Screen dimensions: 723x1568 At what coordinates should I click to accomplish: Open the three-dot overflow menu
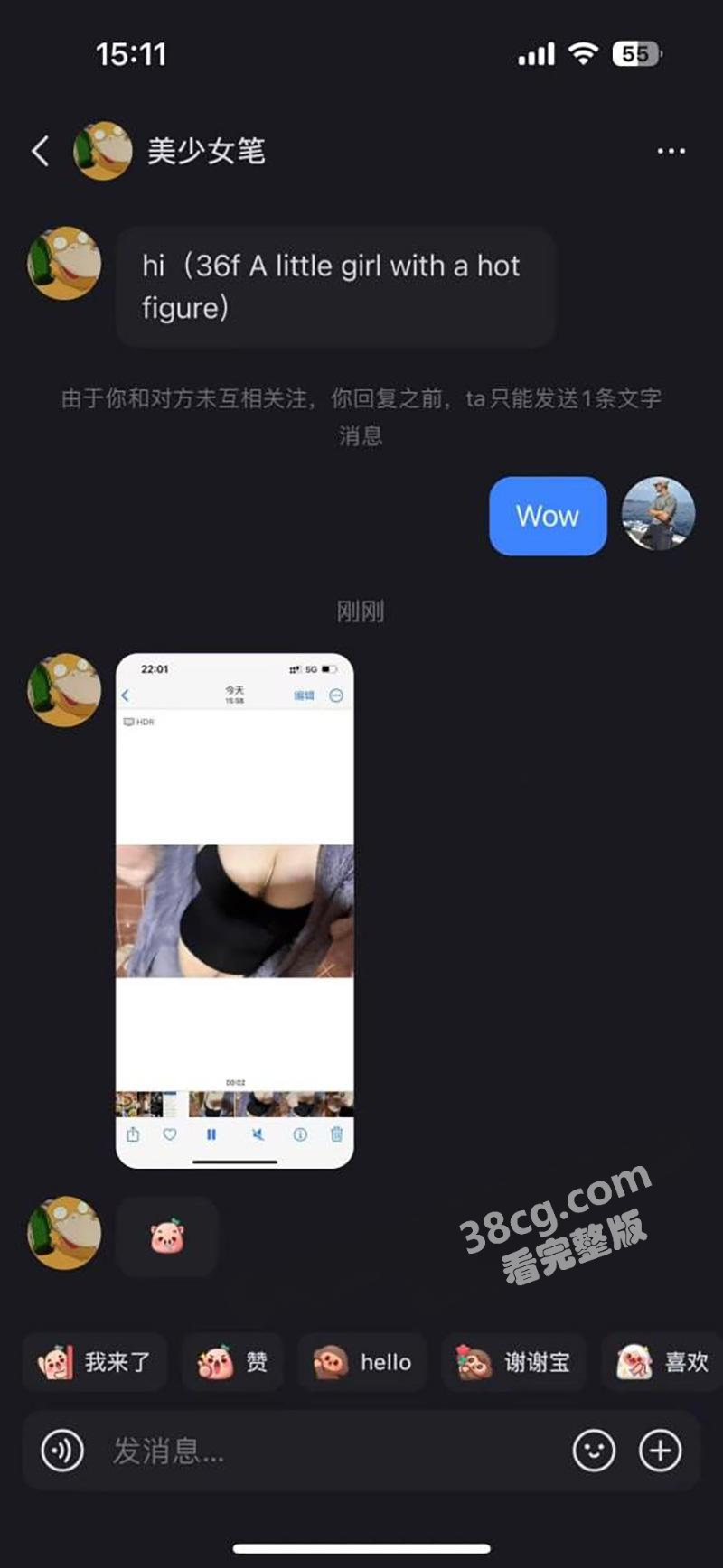point(671,151)
